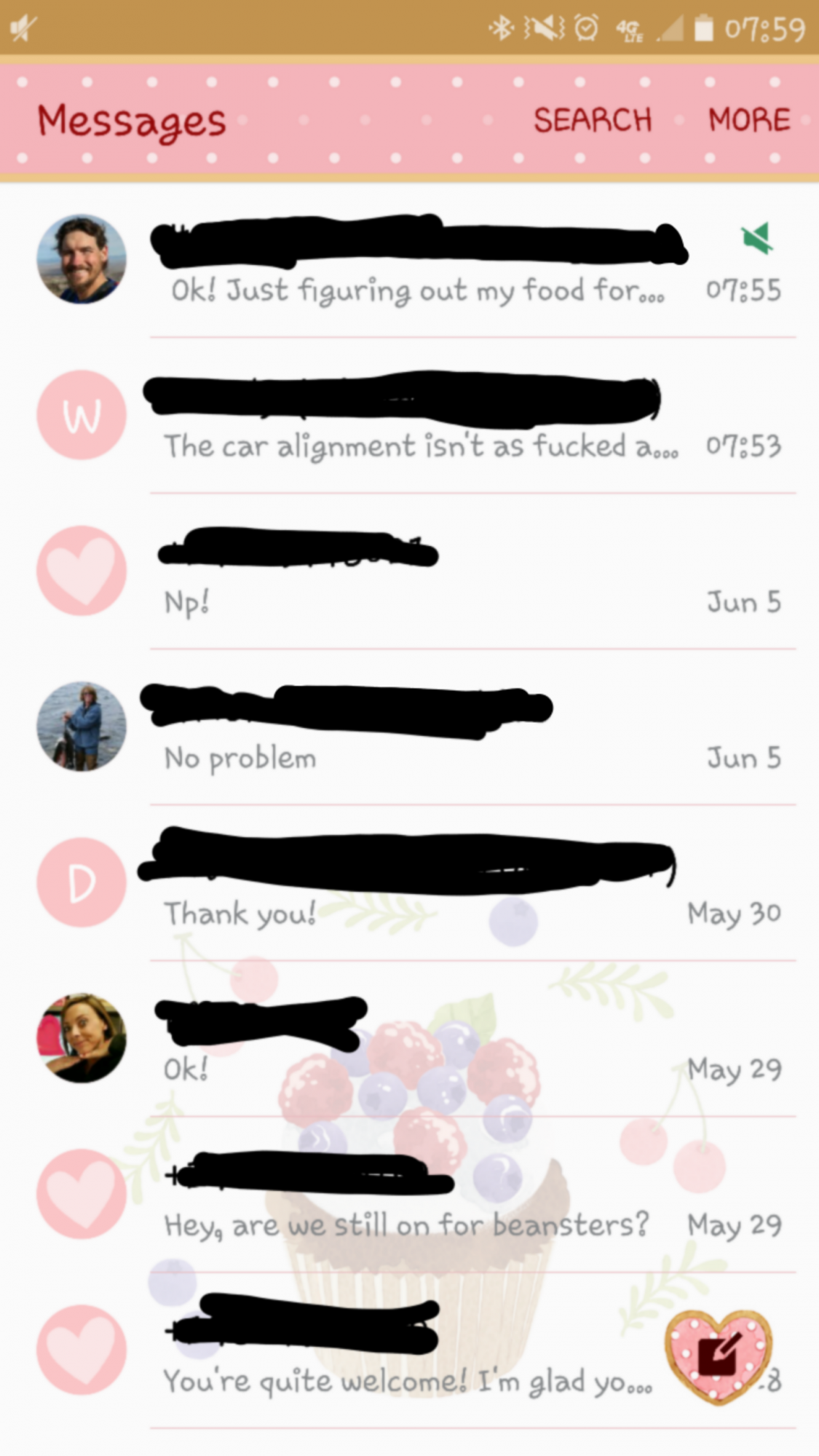Open the "Ok!" conversation from May 29
Viewport: 819px width, 1456px height.
pyautogui.click(x=437, y=1069)
